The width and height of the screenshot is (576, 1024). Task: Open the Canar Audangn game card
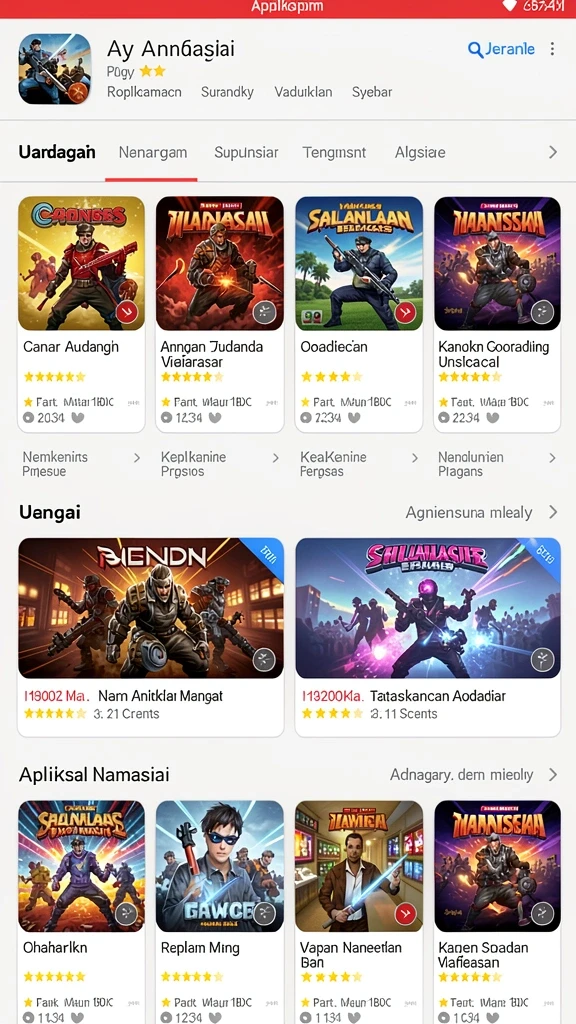pos(81,314)
